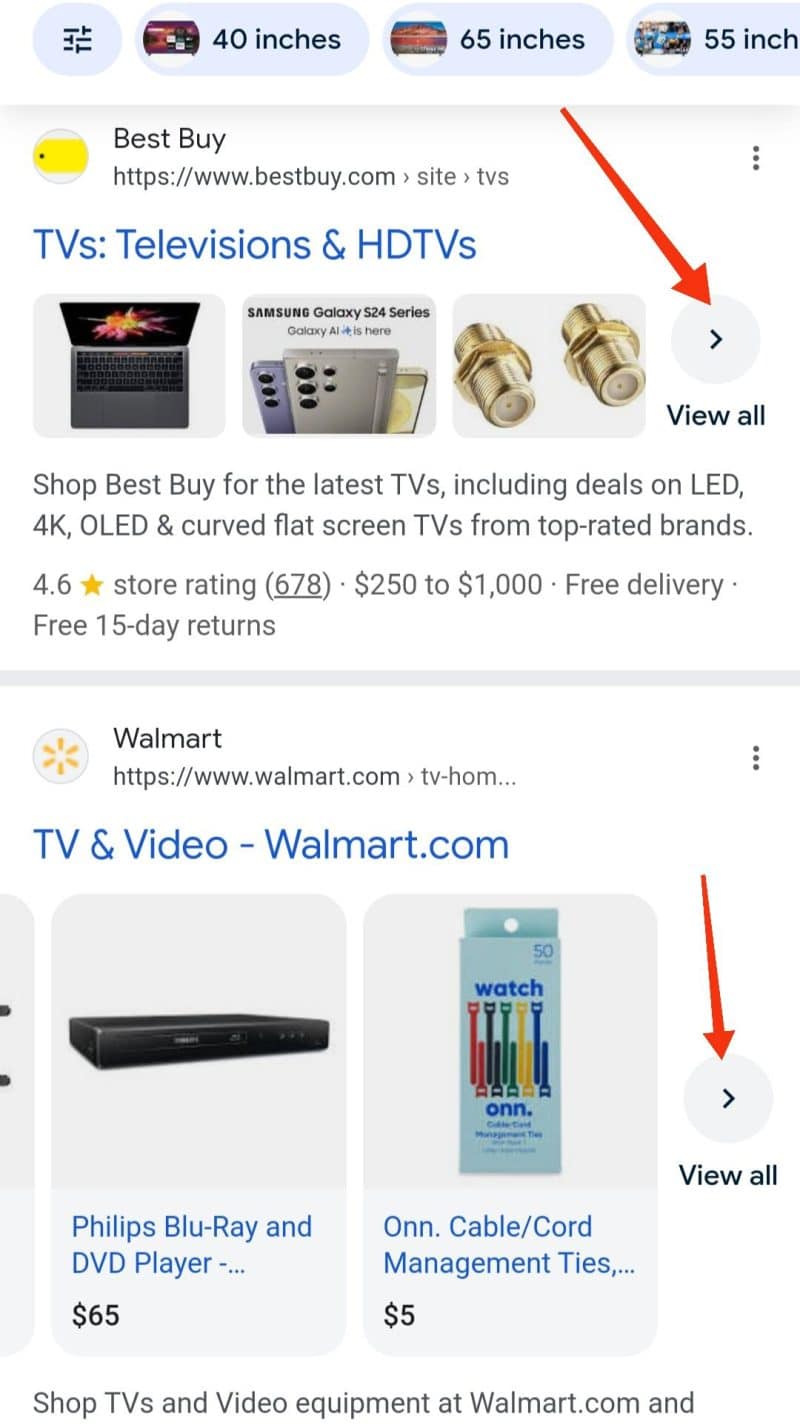
Task: View all Best Buy images
Action: 715,340
